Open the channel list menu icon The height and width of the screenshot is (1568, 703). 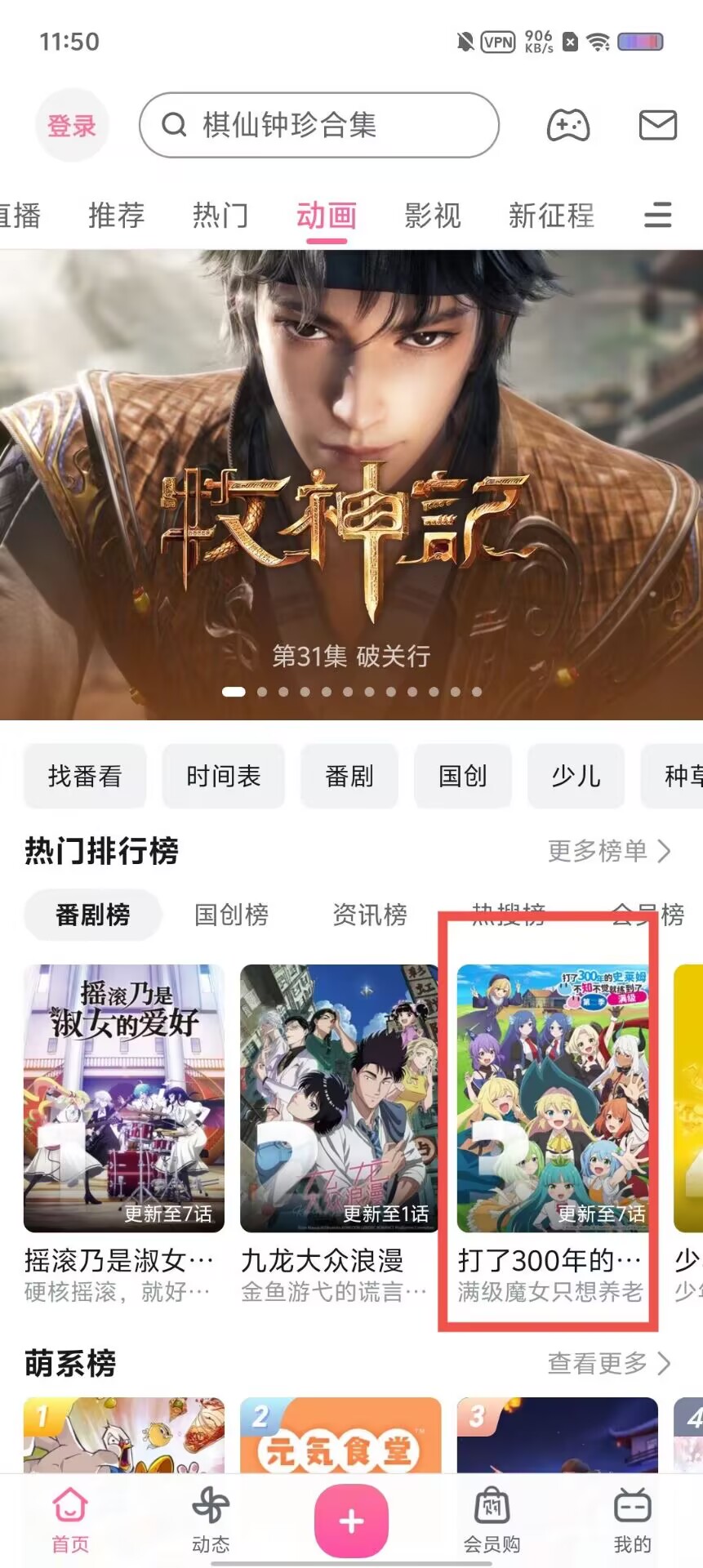coord(657,216)
